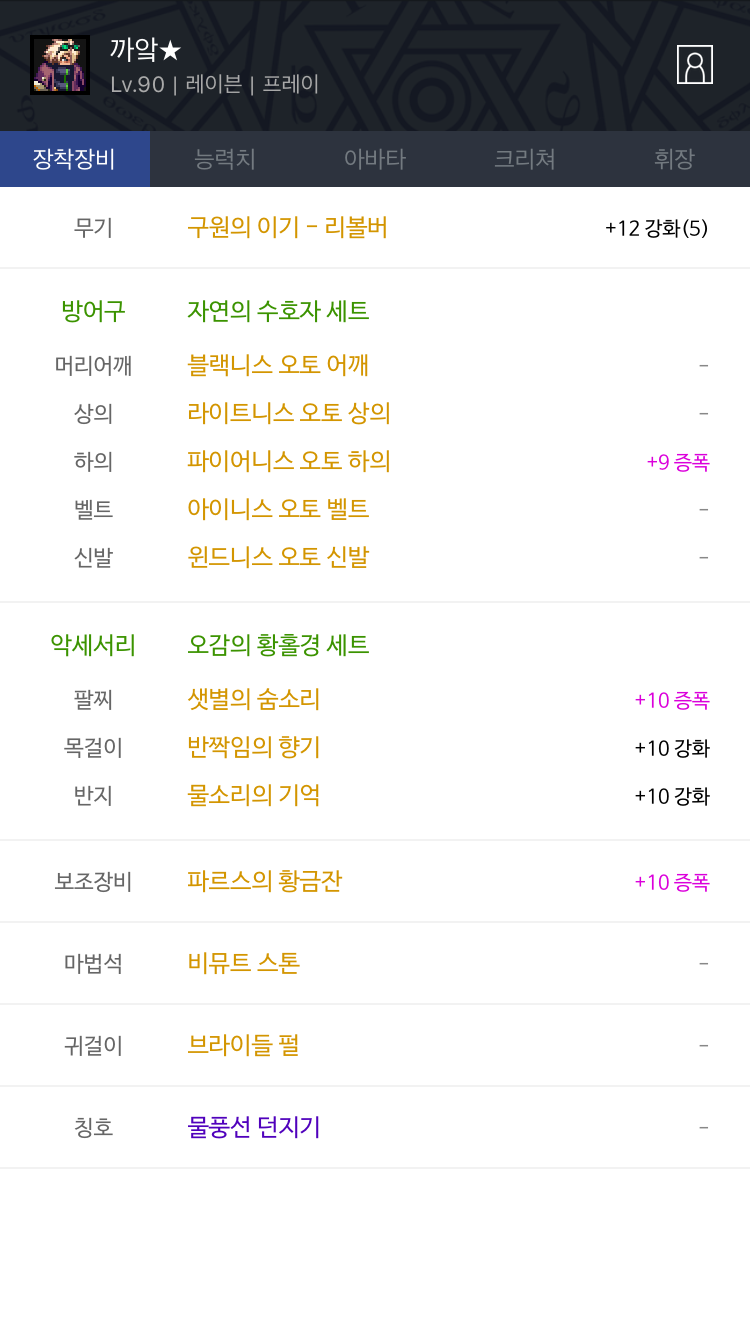View the 비뮤트 스톤 magic stone
The height and width of the screenshot is (1334, 750).
243,963
